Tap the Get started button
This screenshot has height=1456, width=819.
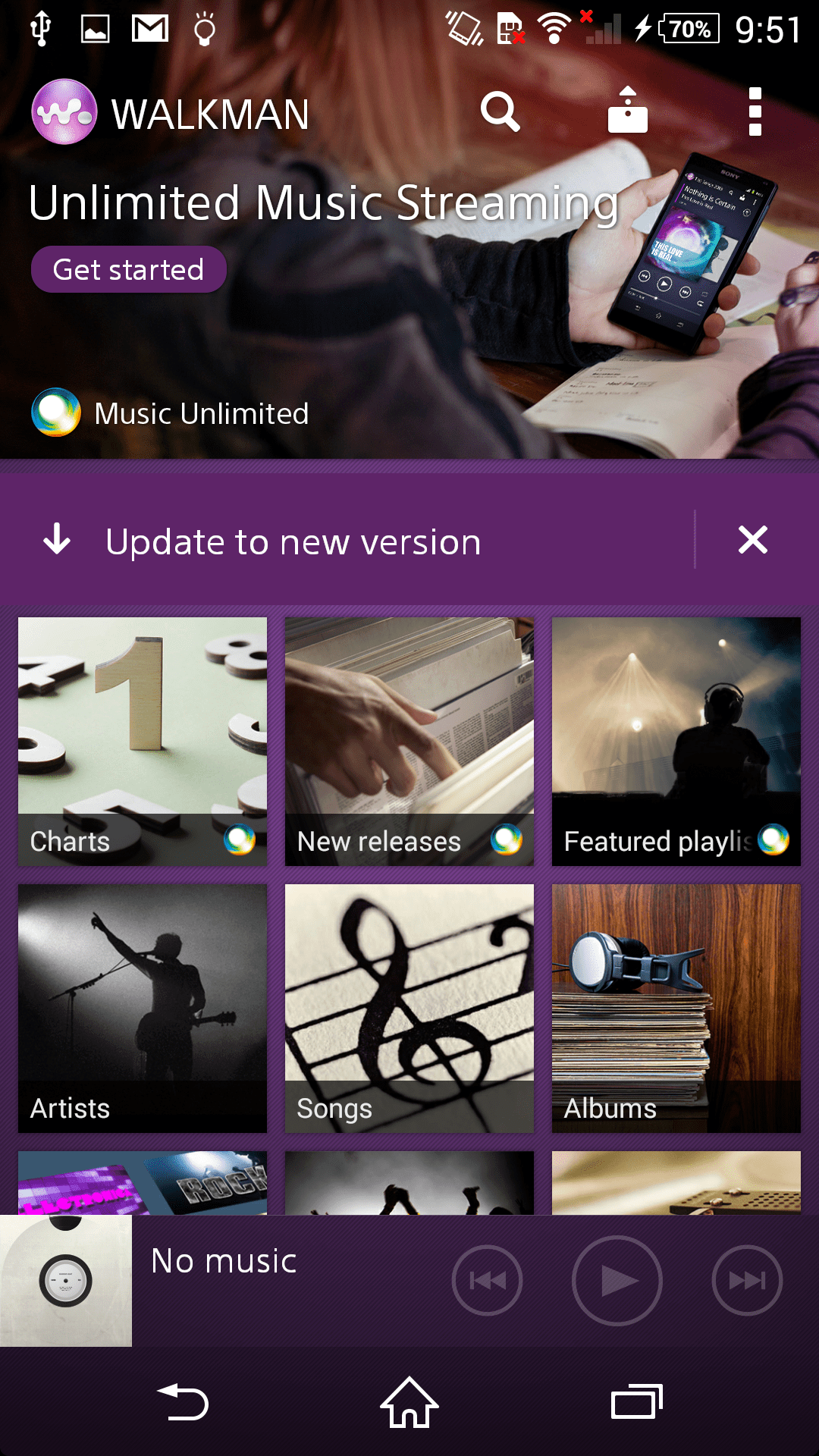(x=129, y=270)
